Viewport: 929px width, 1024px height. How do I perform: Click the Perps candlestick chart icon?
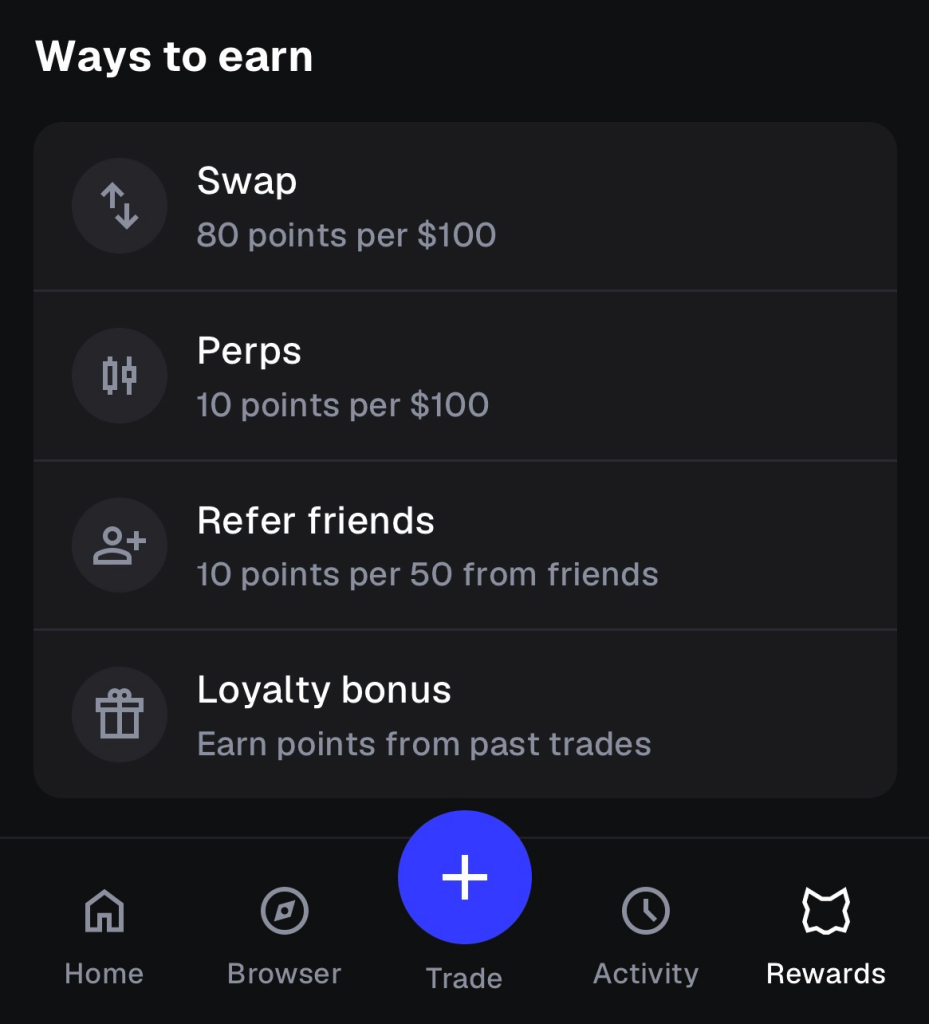(119, 374)
